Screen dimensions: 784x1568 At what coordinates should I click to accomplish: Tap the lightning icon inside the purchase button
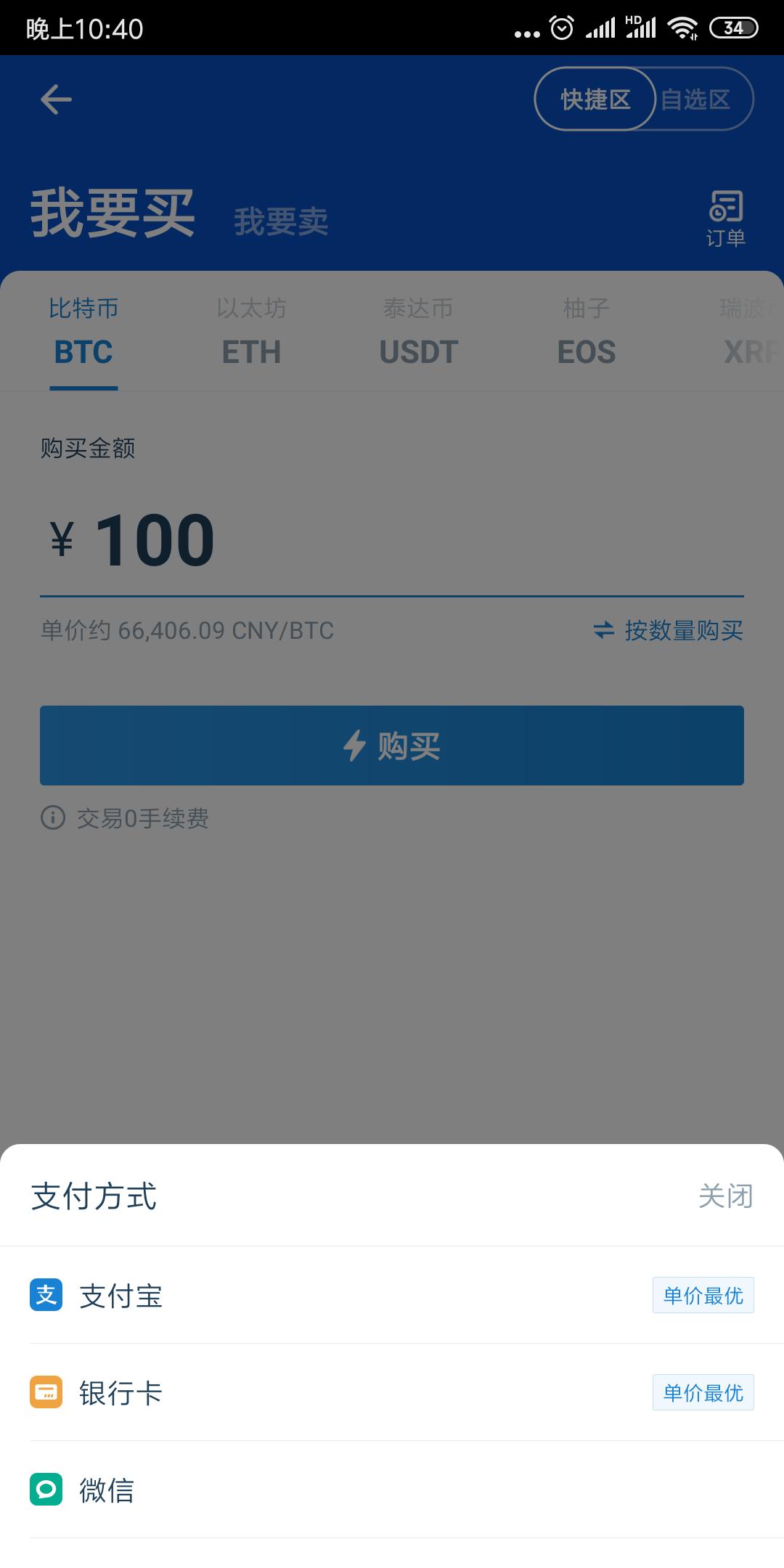click(355, 745)
